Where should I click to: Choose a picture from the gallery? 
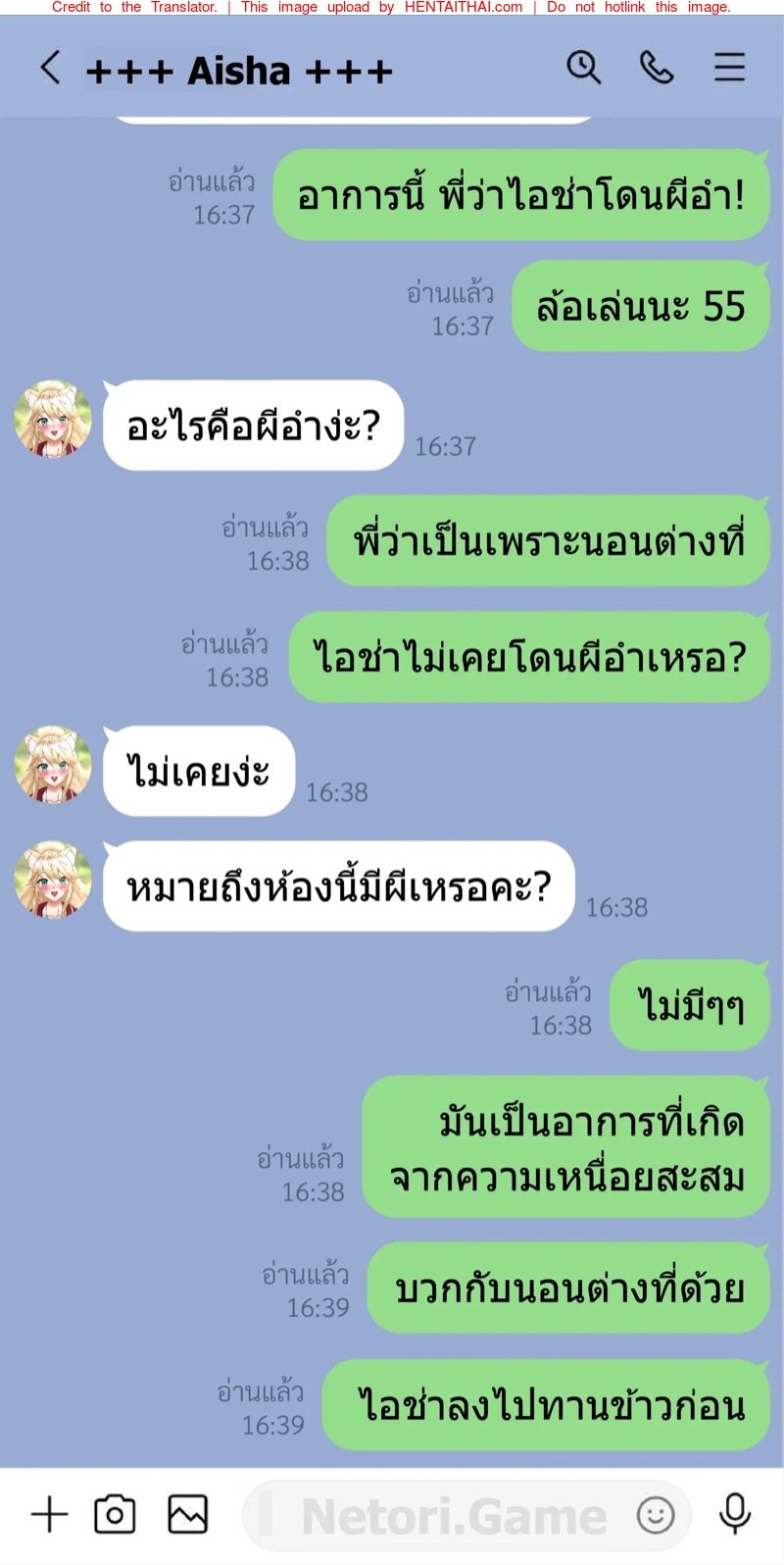[x=187, y=1515]
